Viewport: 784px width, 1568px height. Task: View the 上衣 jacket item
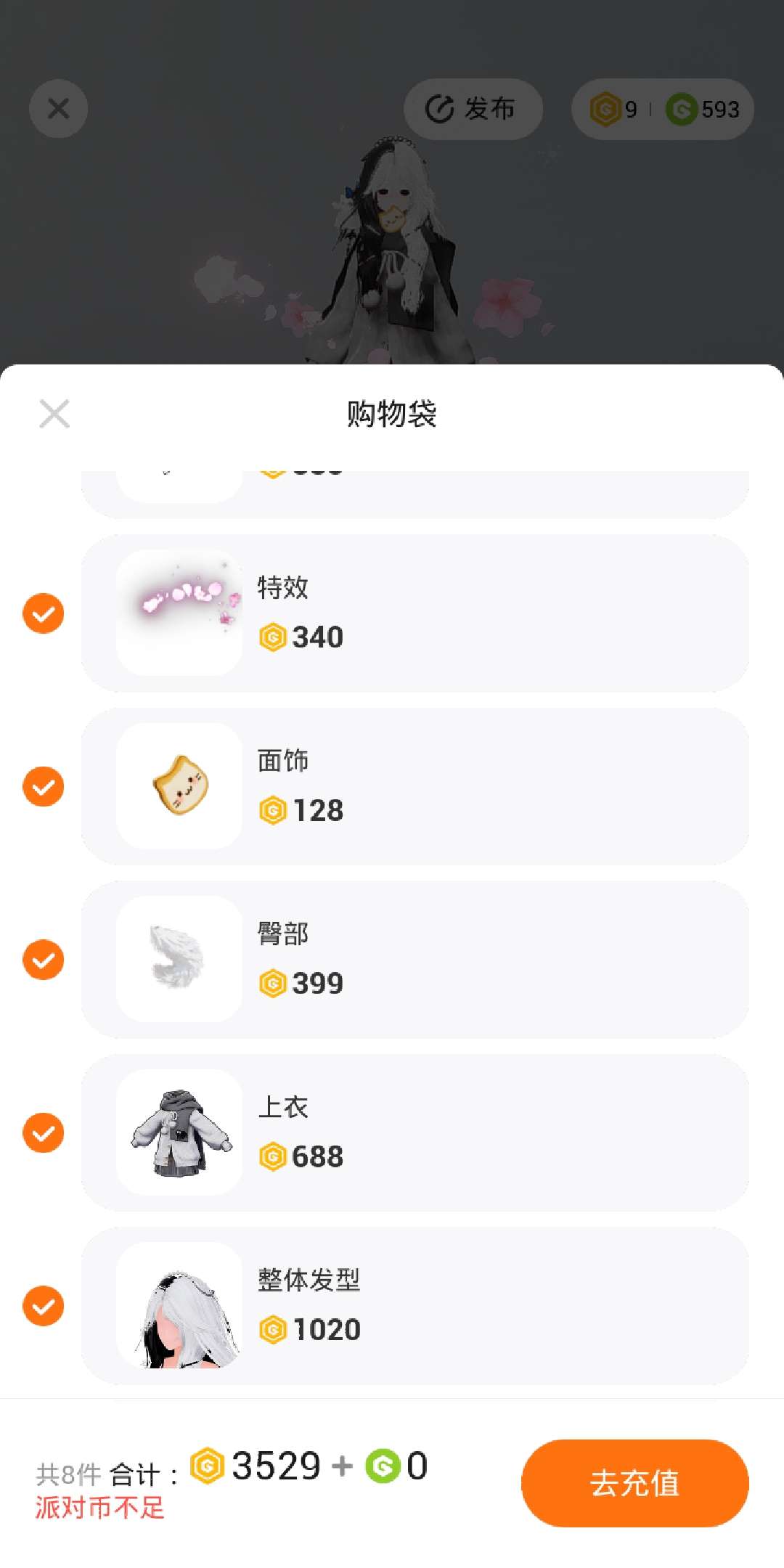179,1132
